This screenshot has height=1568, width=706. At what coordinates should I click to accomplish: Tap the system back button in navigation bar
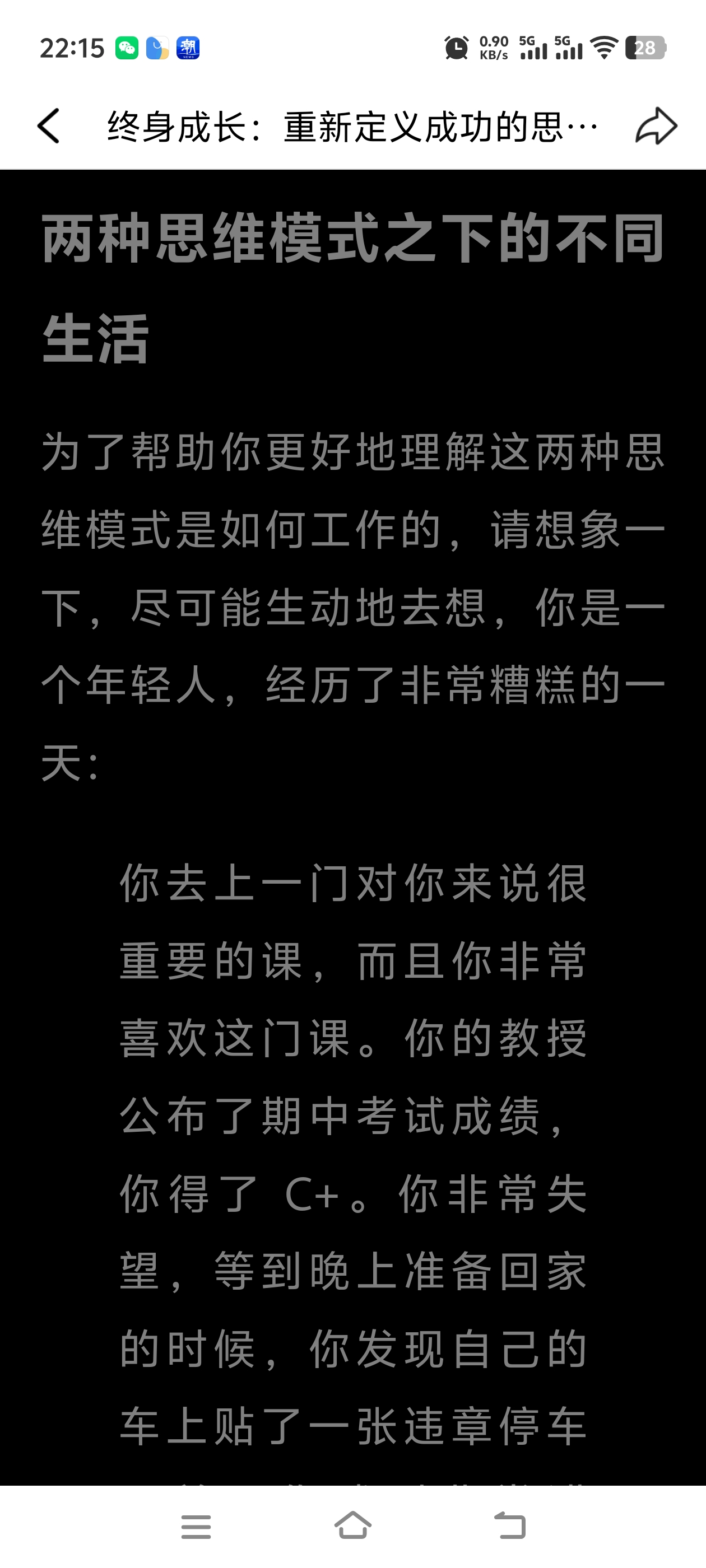(x=510, y=1526)
